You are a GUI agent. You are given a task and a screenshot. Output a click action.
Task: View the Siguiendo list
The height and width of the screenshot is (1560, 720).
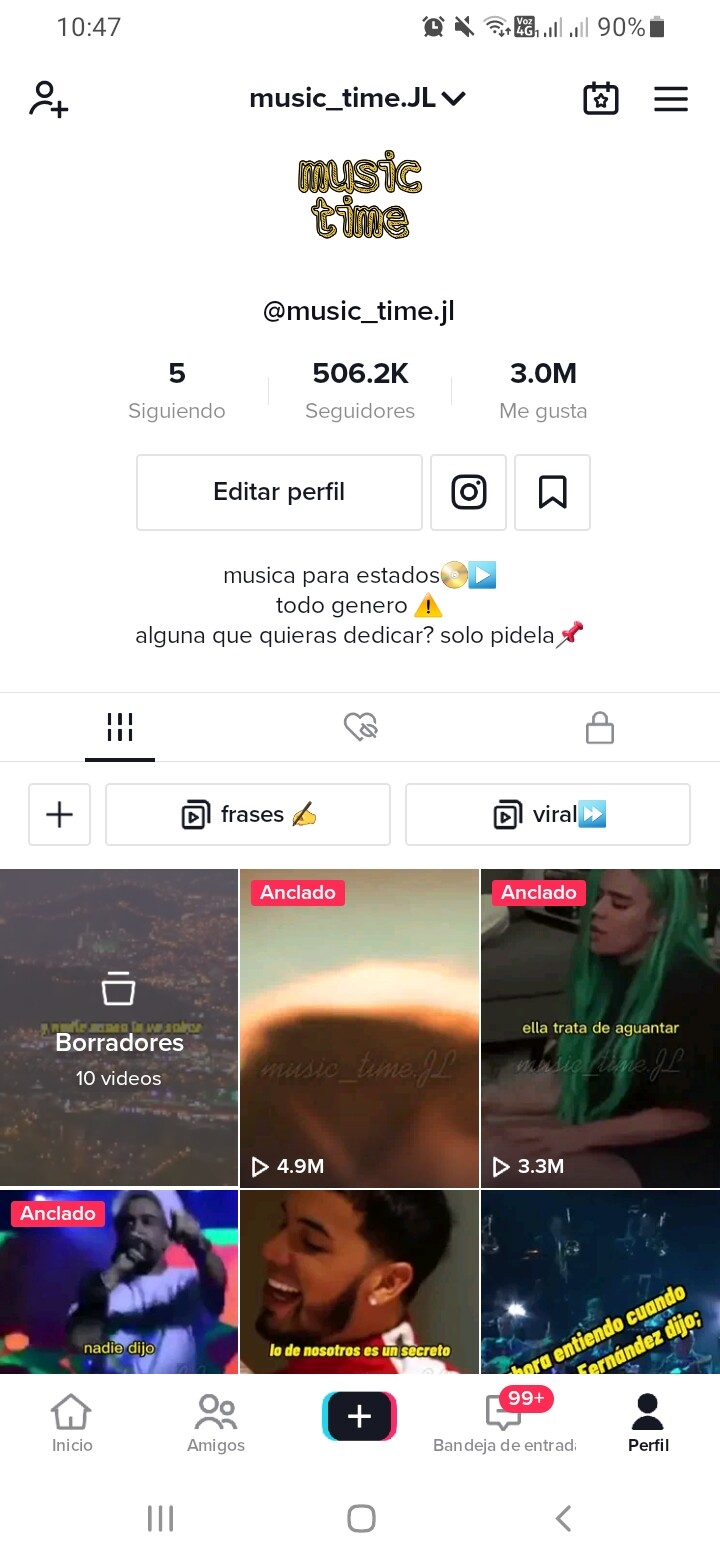(x=177, y=390)
